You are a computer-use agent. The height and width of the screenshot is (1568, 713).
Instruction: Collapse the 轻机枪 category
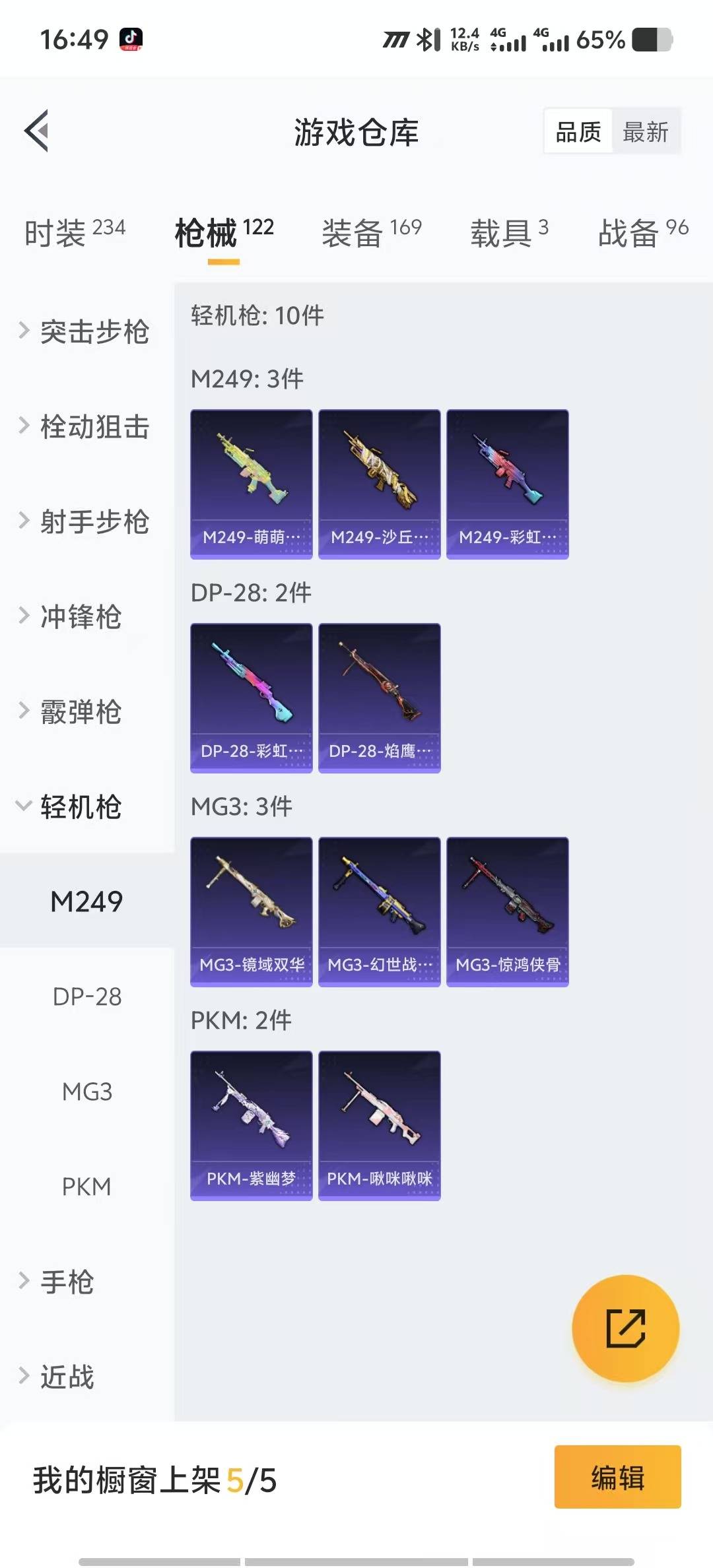(x=79, y=806)
